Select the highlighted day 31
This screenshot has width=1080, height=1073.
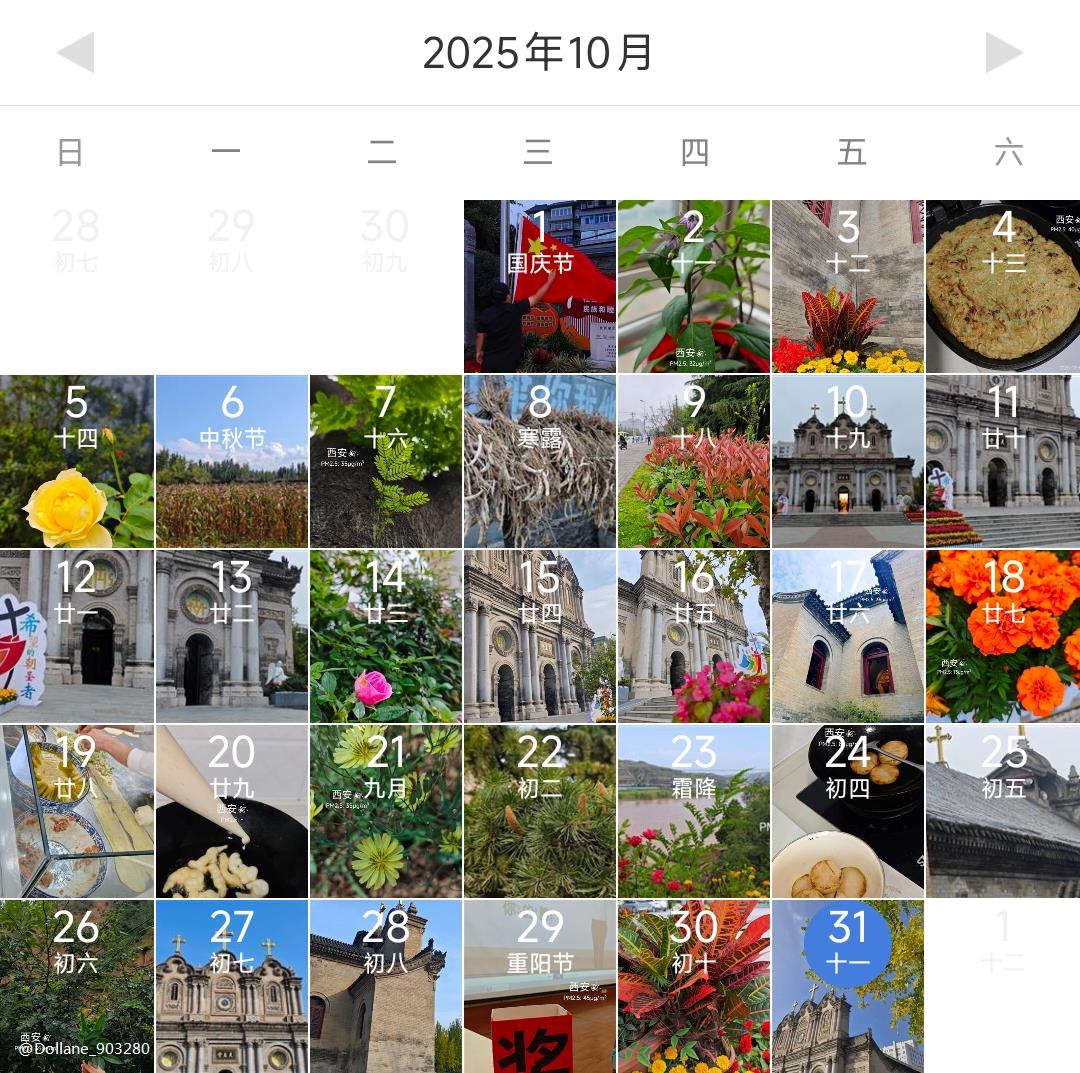(848, 945)
